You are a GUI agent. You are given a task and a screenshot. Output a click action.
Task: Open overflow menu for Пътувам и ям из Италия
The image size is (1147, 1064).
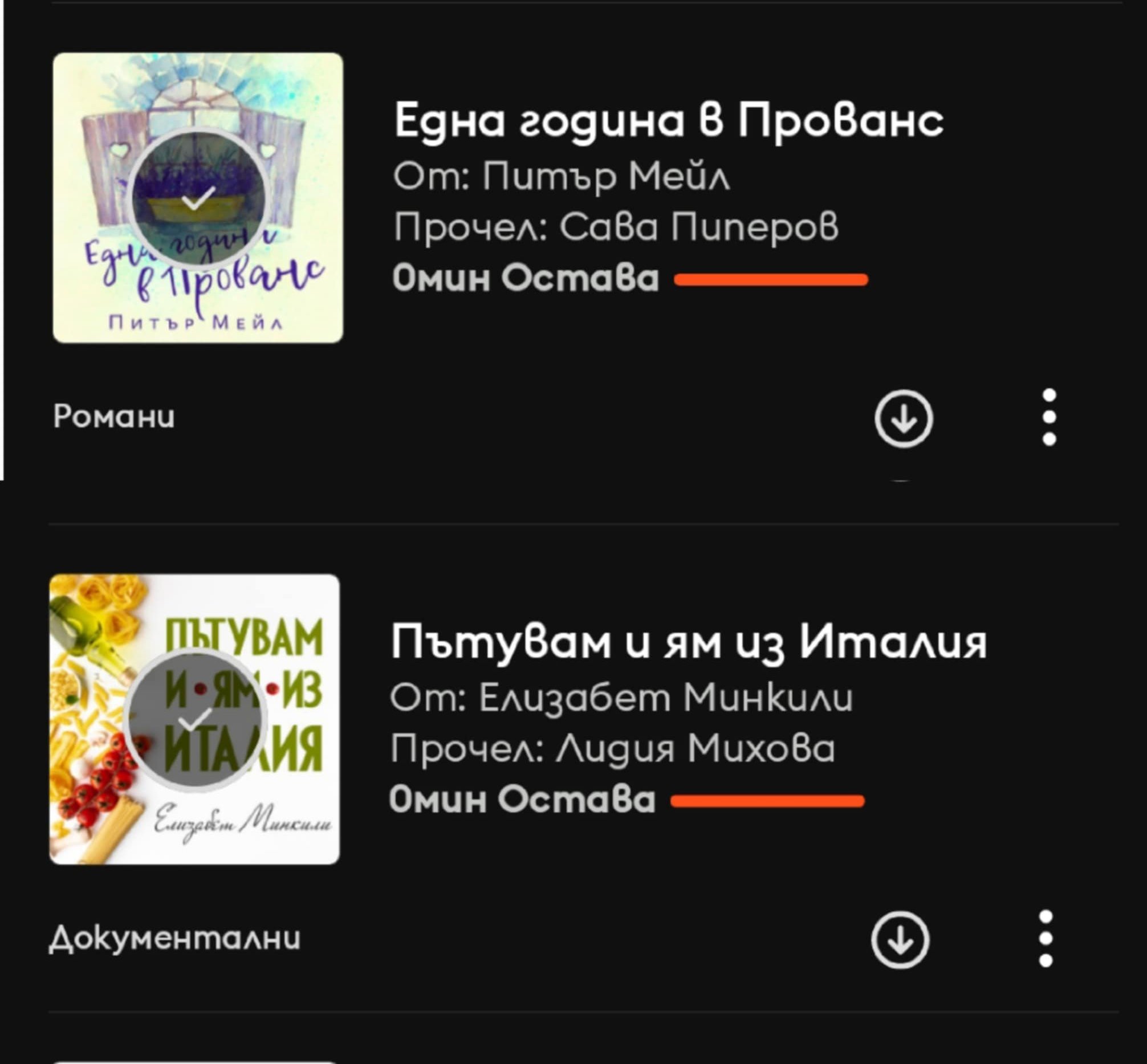[1046, 939]
